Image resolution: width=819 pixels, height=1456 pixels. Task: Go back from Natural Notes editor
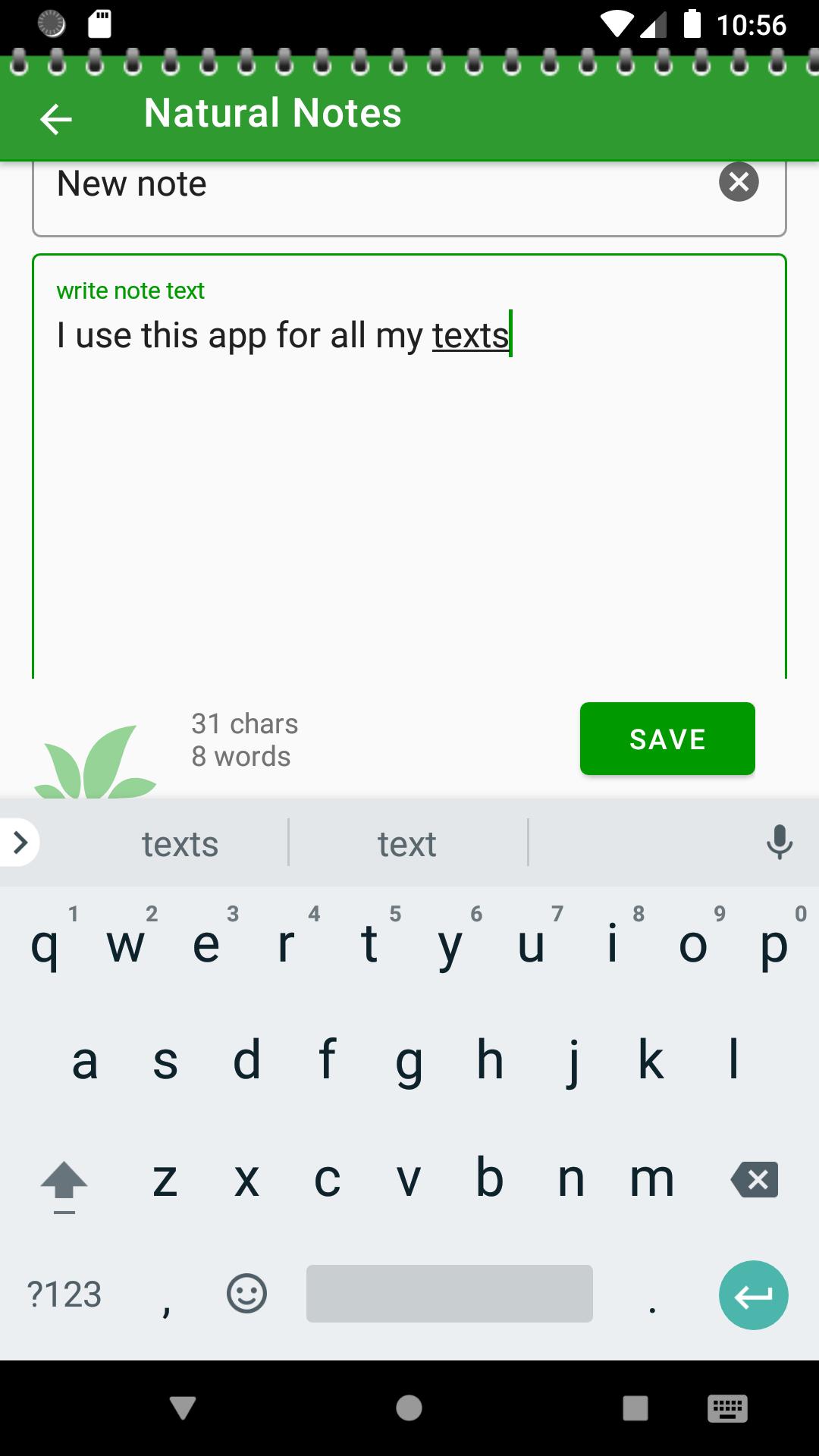point(55,118)
